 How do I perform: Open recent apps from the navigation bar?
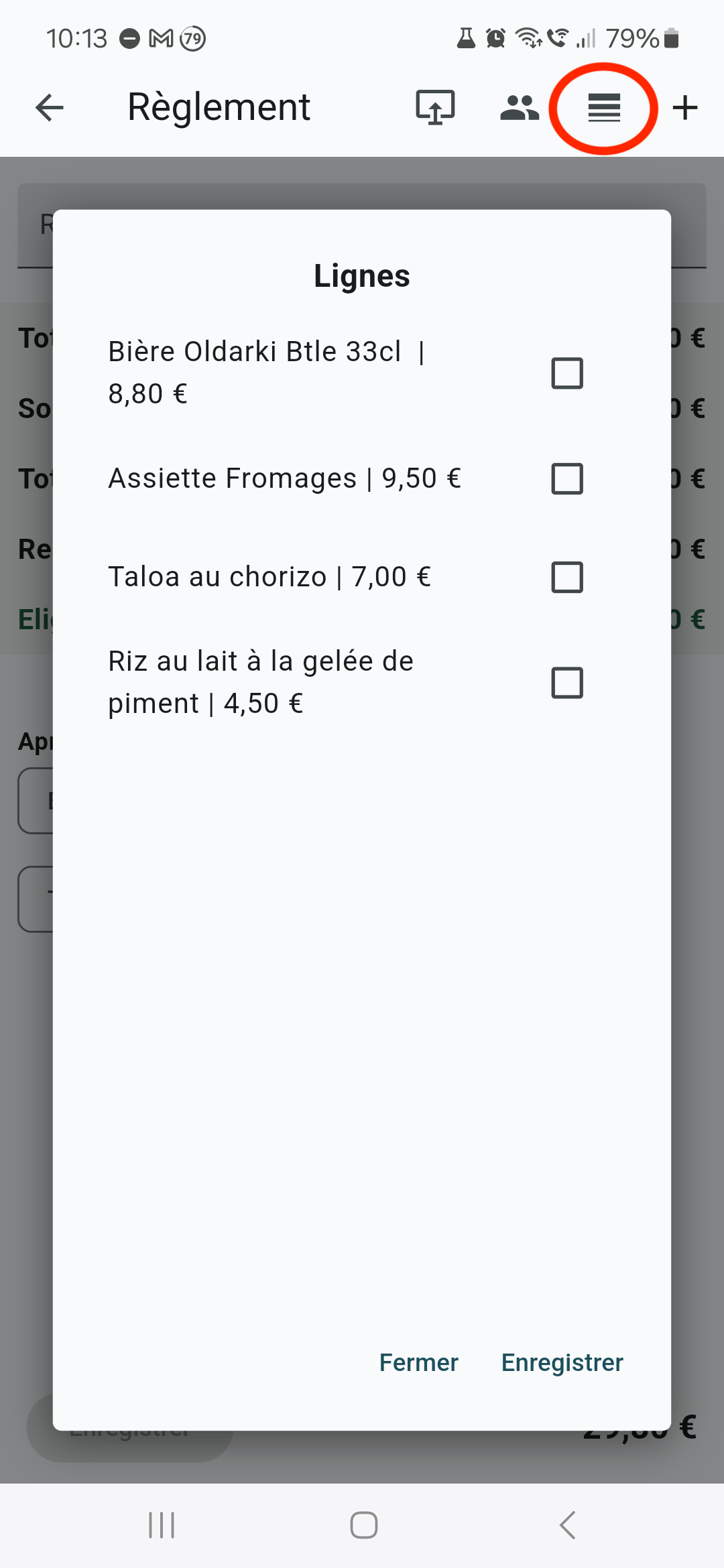[162, 1525]
